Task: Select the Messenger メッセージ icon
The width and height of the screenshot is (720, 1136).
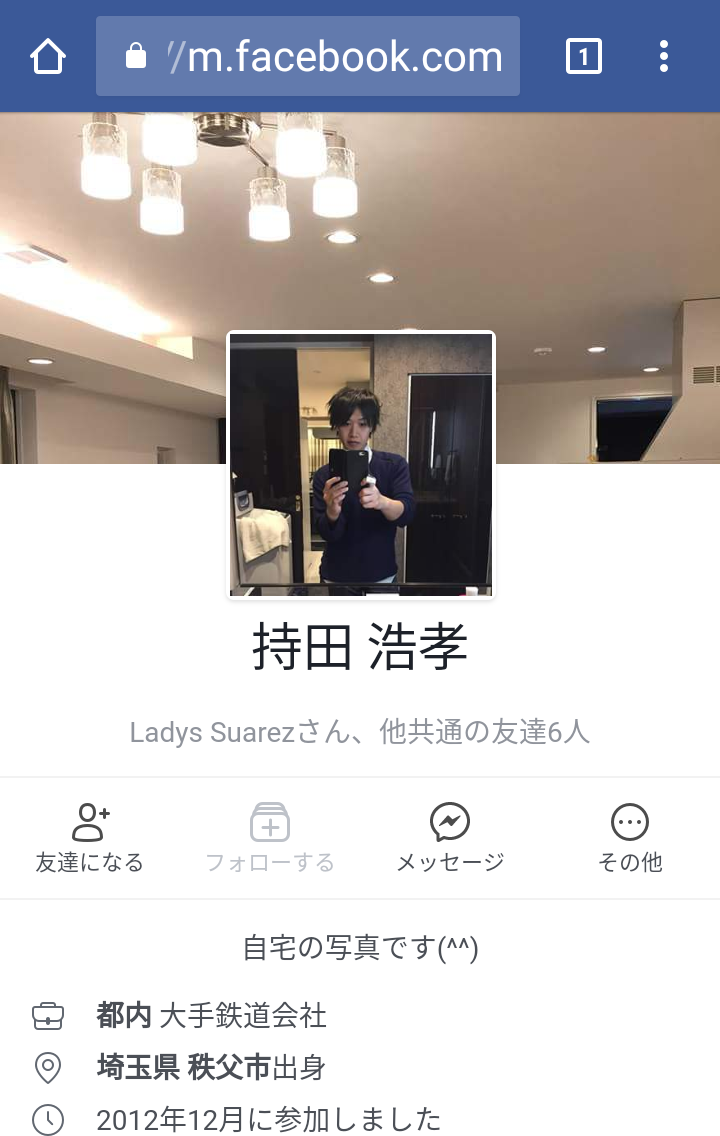Action: pos(450,820)
